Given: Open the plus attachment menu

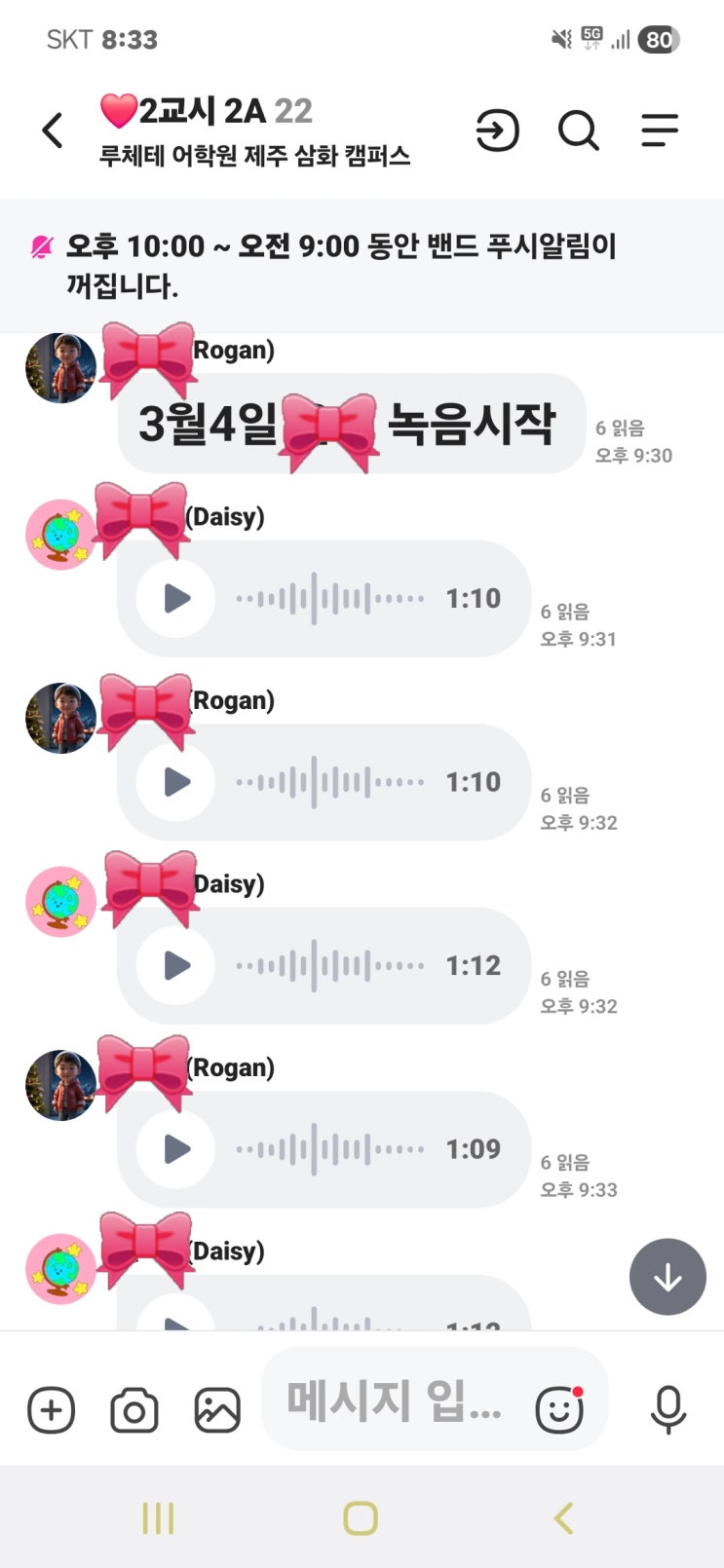Looking at the screenshot, I should 51,1409.
